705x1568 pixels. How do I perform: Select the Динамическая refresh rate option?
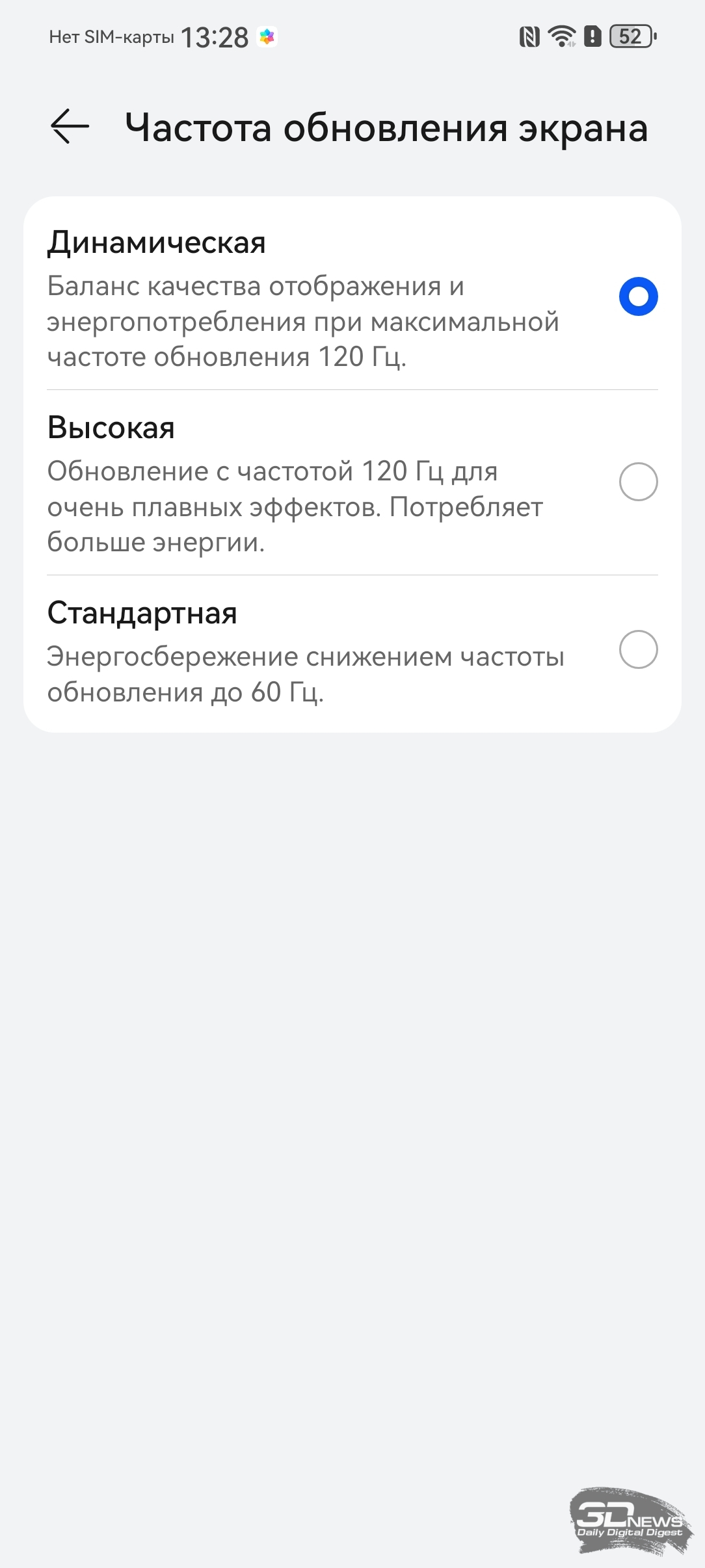point(638,297)
